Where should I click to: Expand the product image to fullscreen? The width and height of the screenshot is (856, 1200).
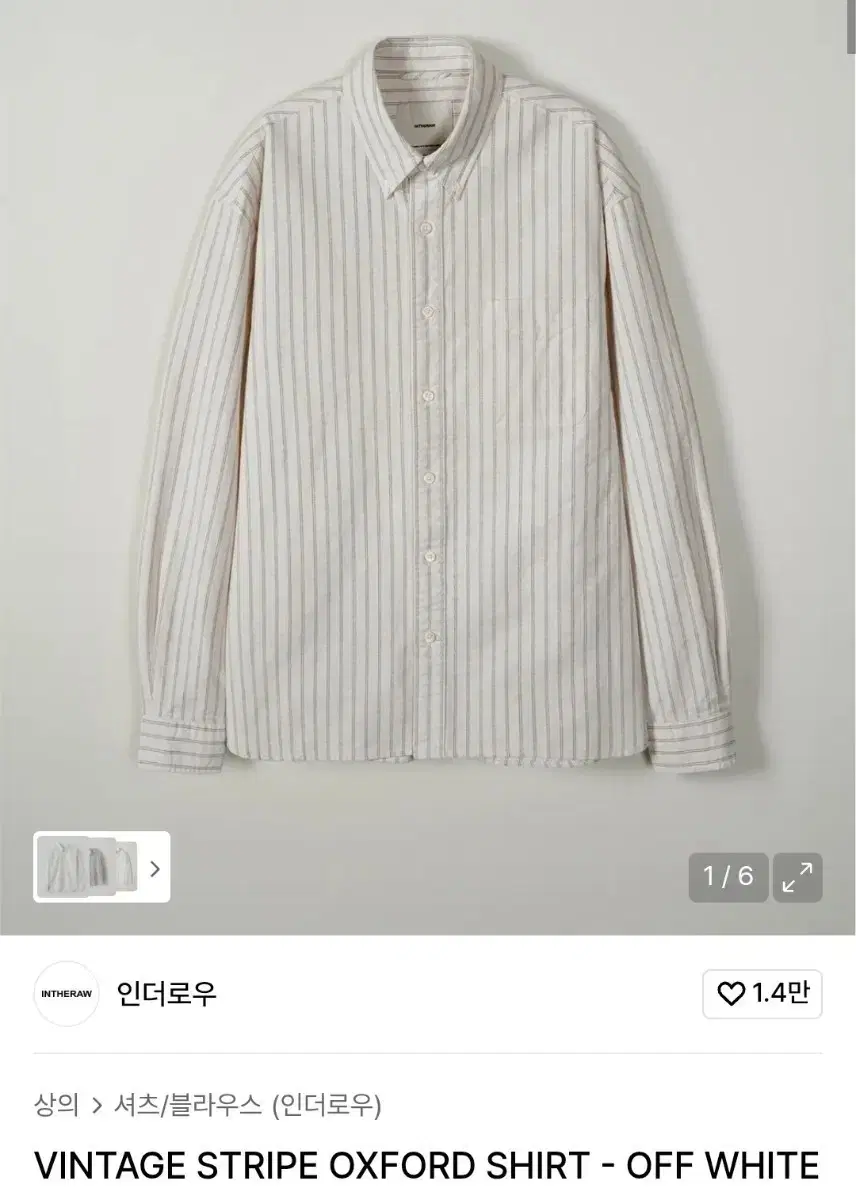click(797, 877)
